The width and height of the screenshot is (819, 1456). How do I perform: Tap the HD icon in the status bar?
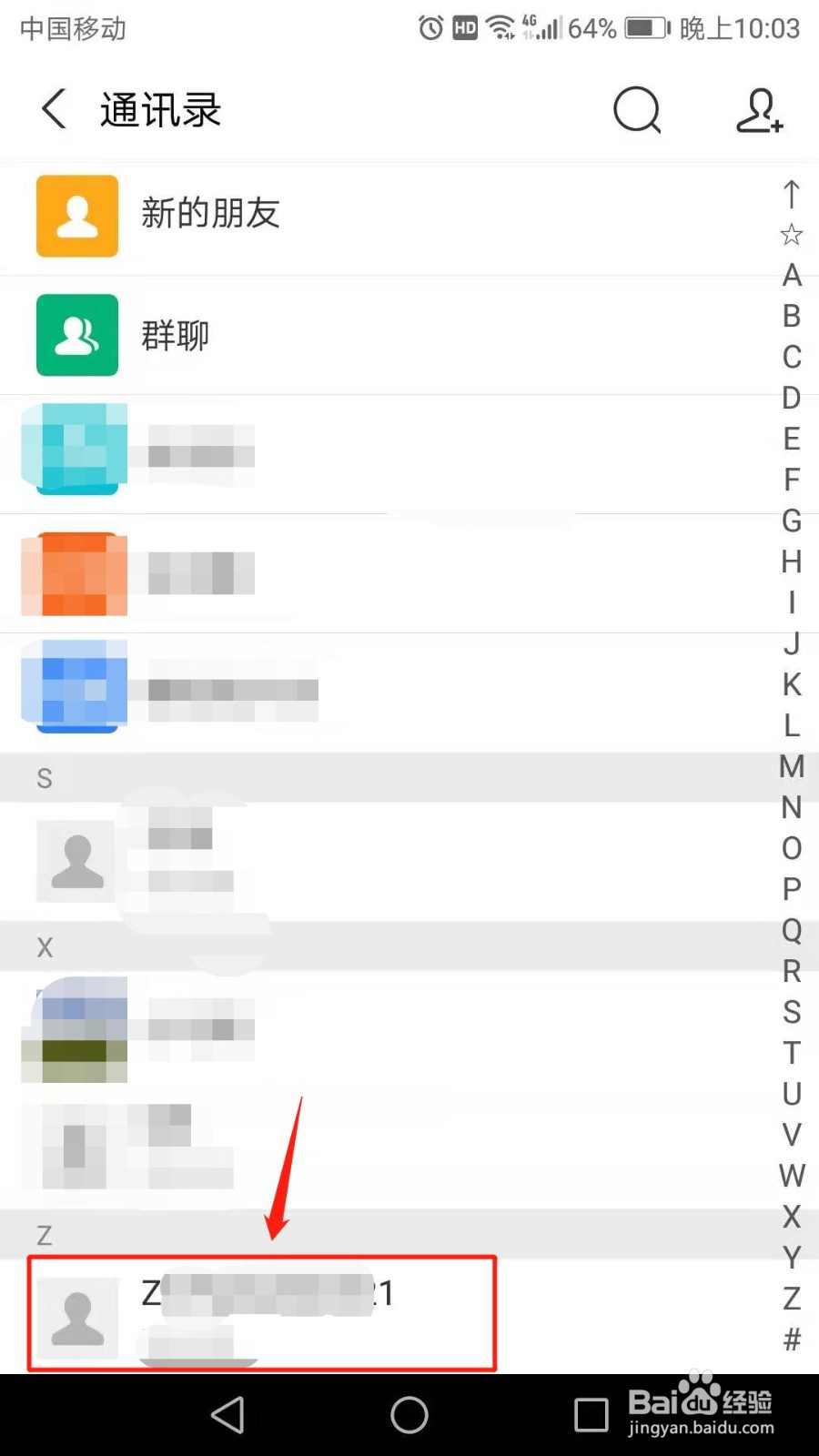(463, 27)
